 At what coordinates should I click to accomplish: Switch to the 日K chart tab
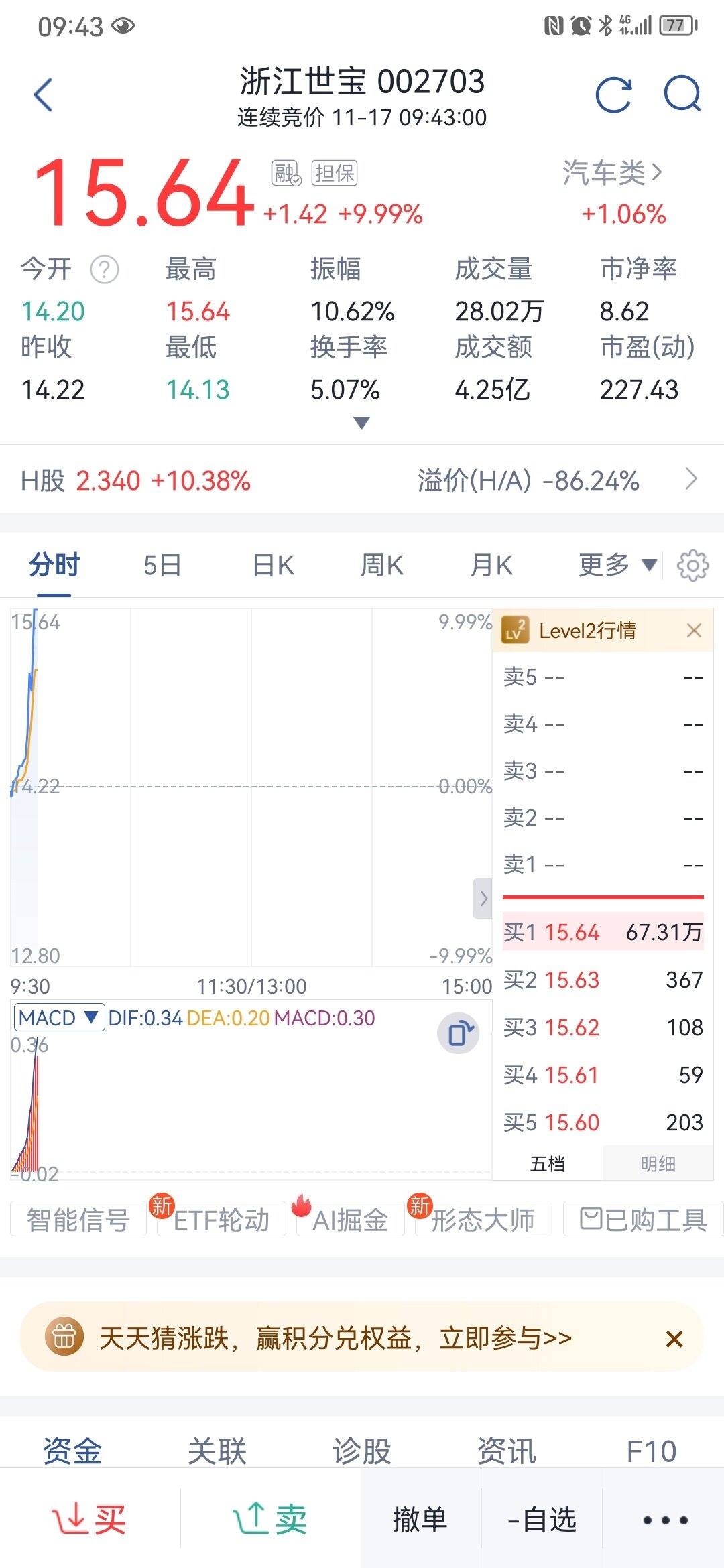(x=274, y=565)
